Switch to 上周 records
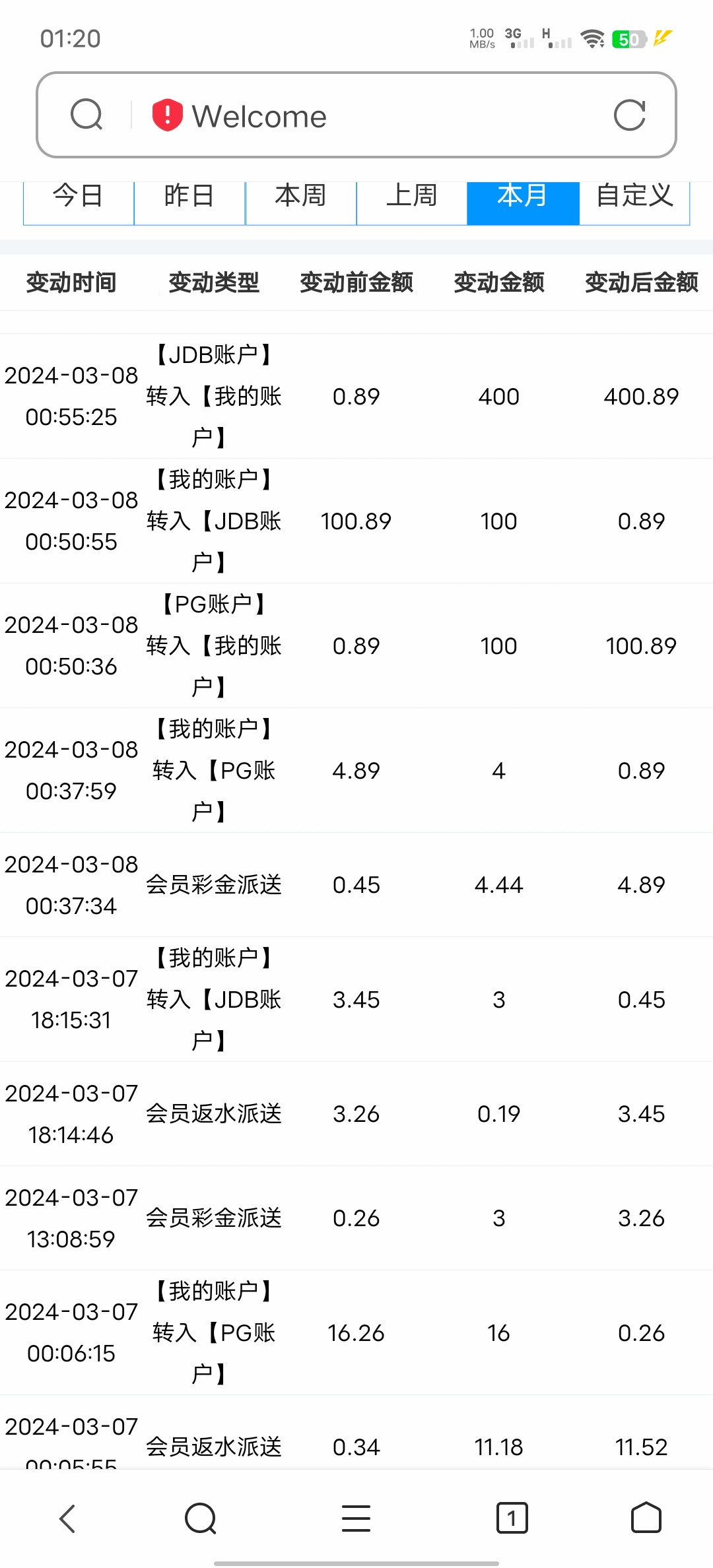The width and height of the screenshot is (713, 1568). (412, 197)
